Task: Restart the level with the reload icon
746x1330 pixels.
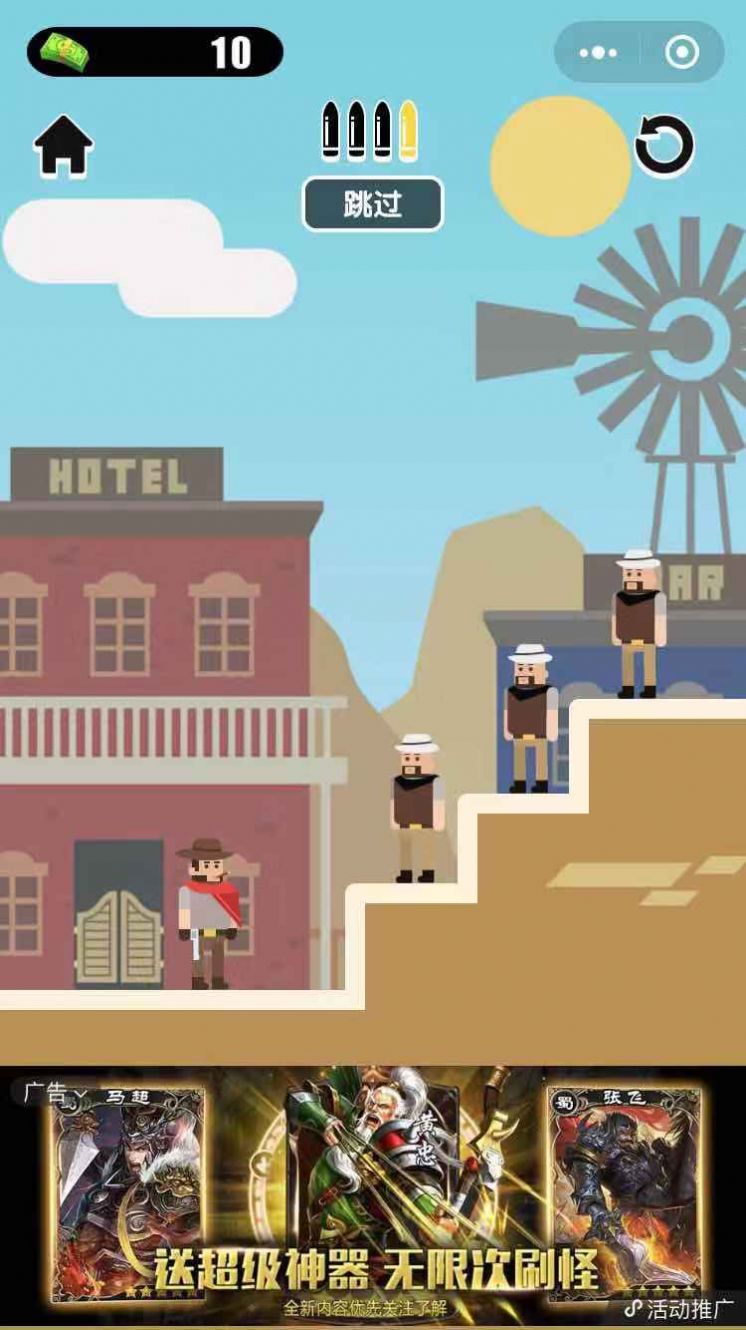Action: click(x=664, y=146)
